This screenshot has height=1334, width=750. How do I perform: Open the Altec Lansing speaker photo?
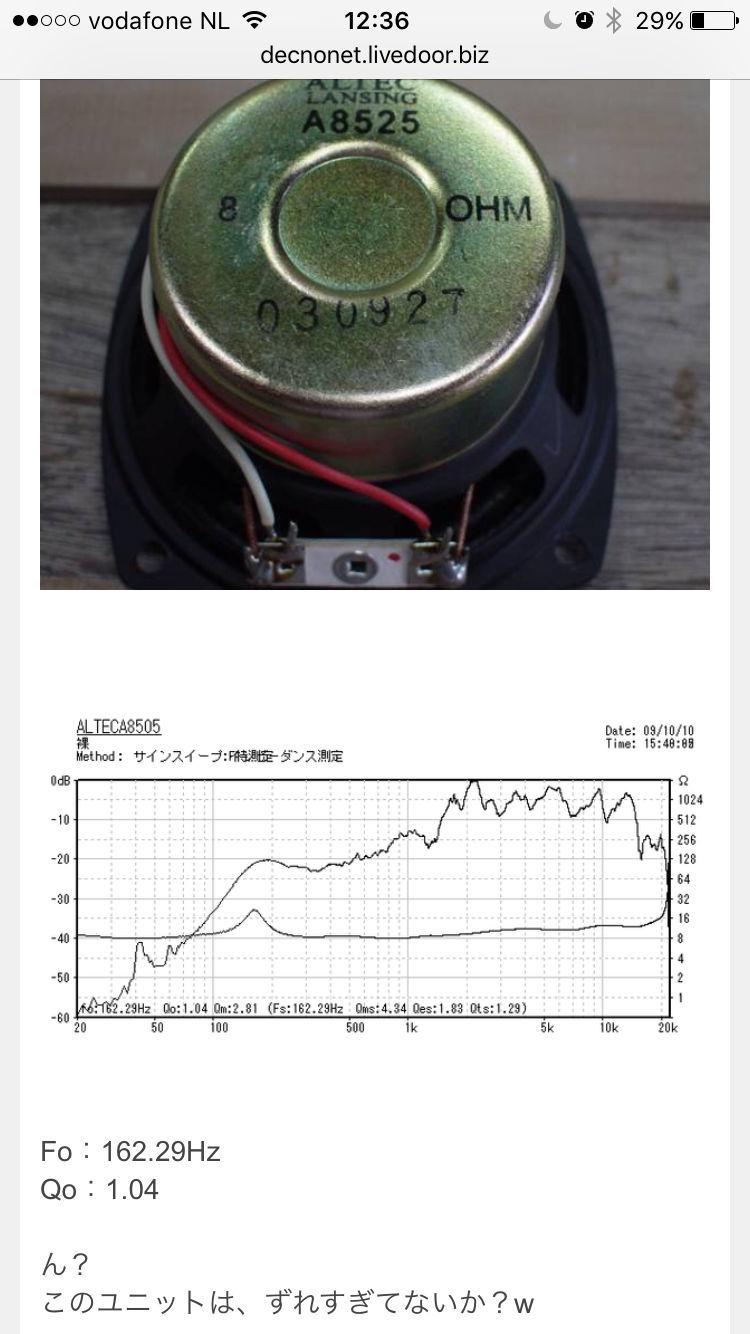tap(375, 334)
